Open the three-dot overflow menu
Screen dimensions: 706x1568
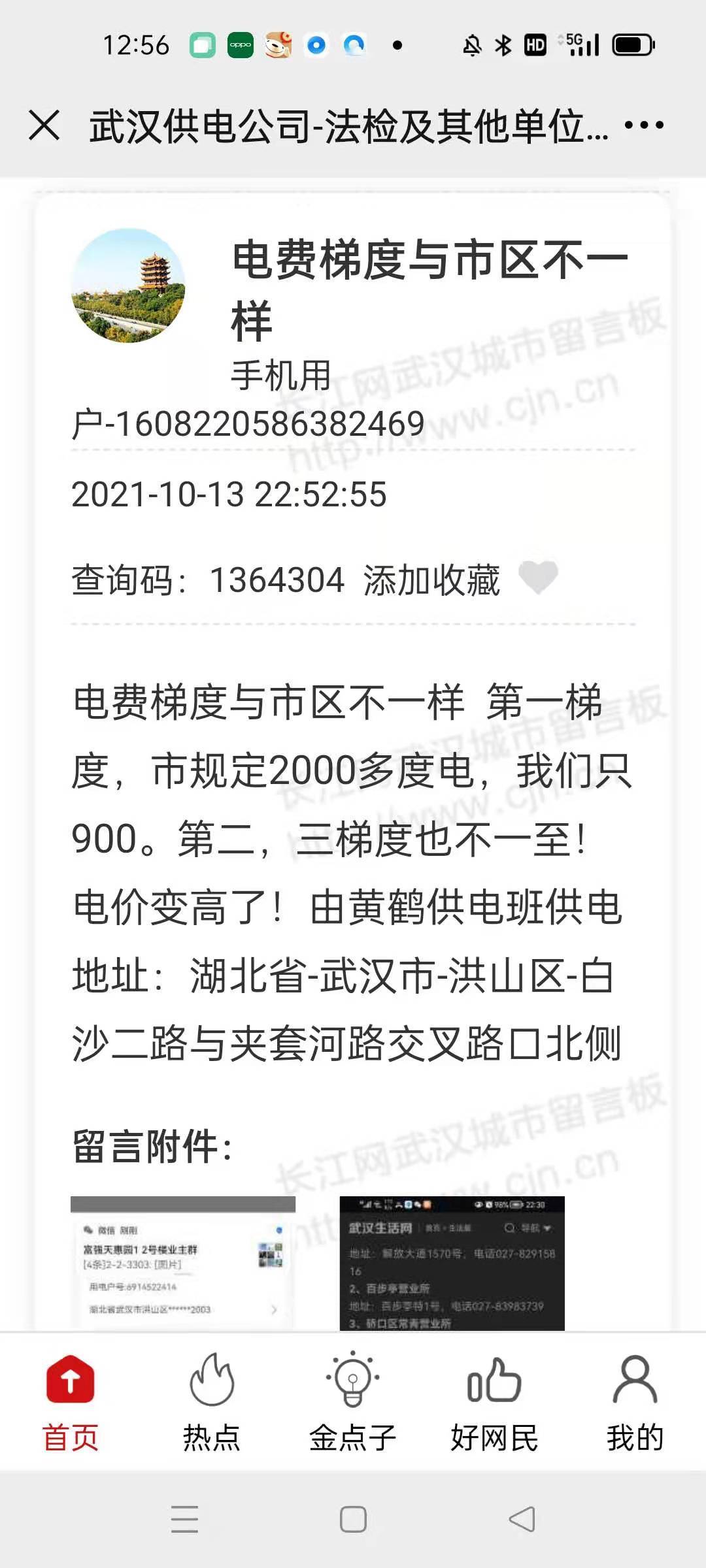pyautogui.click(x=644, y=125)
